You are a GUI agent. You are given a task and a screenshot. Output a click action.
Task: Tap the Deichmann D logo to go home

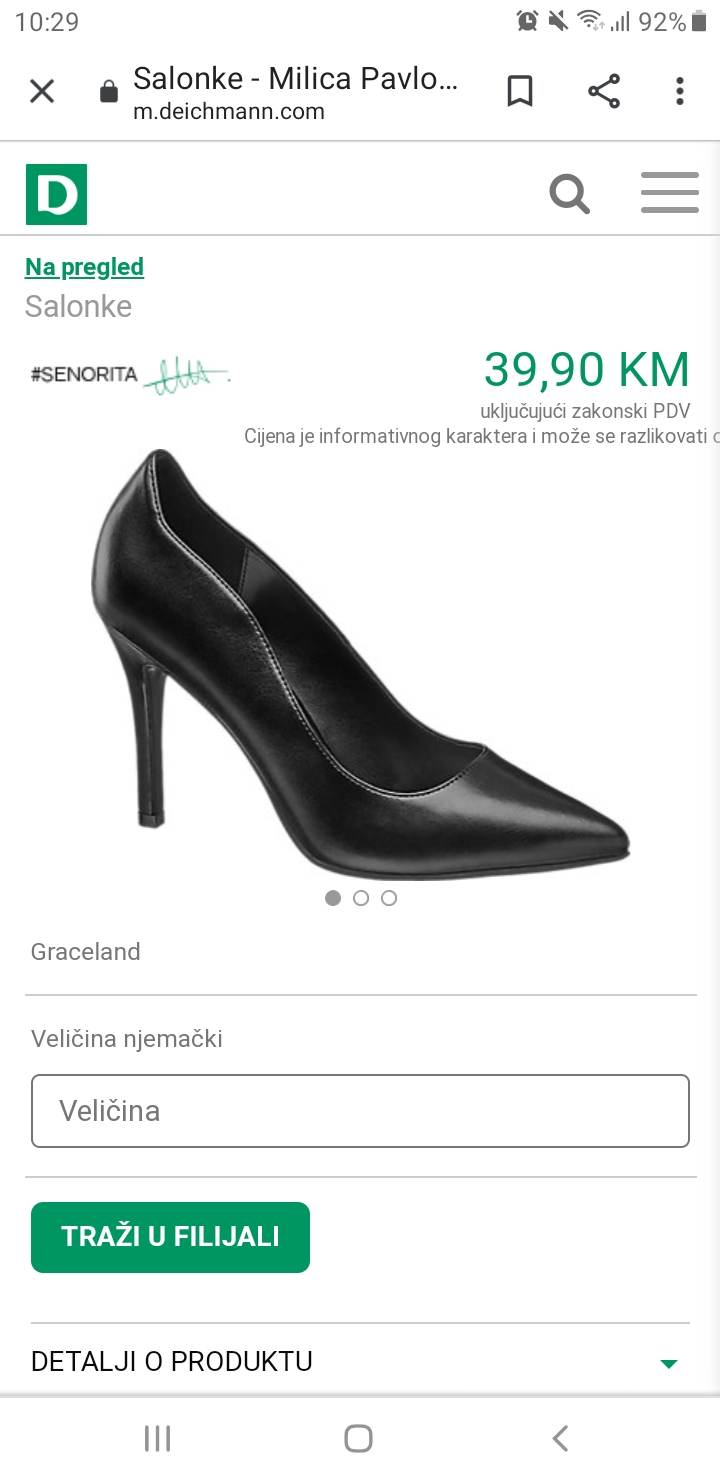pyautogui.click(x=56, y=194)
